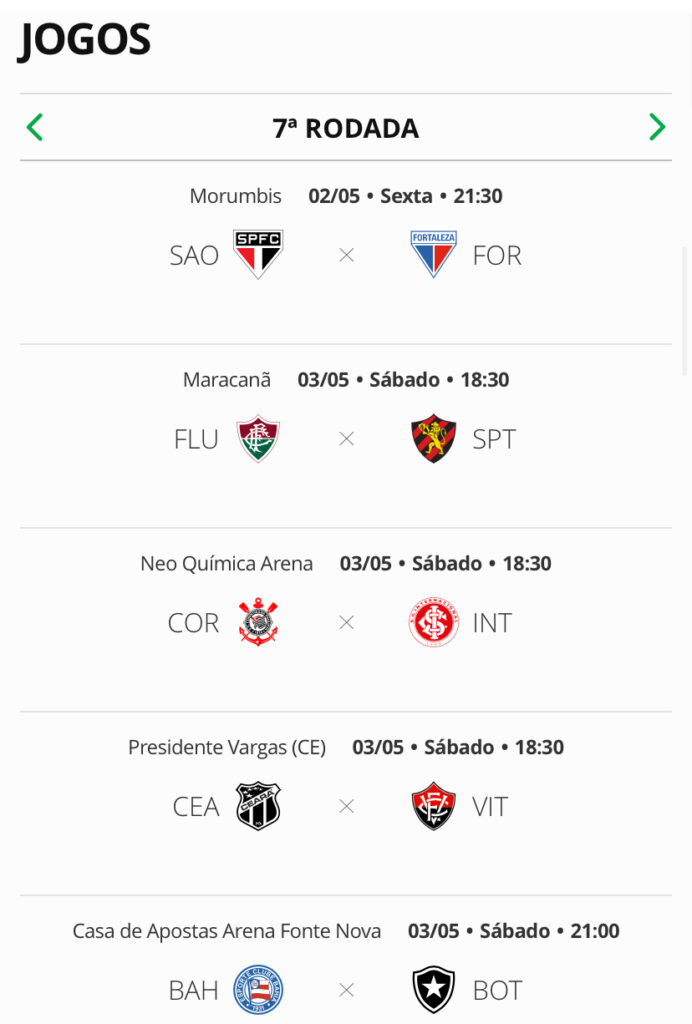Open the CEA x VIT match

pos(346,806)
